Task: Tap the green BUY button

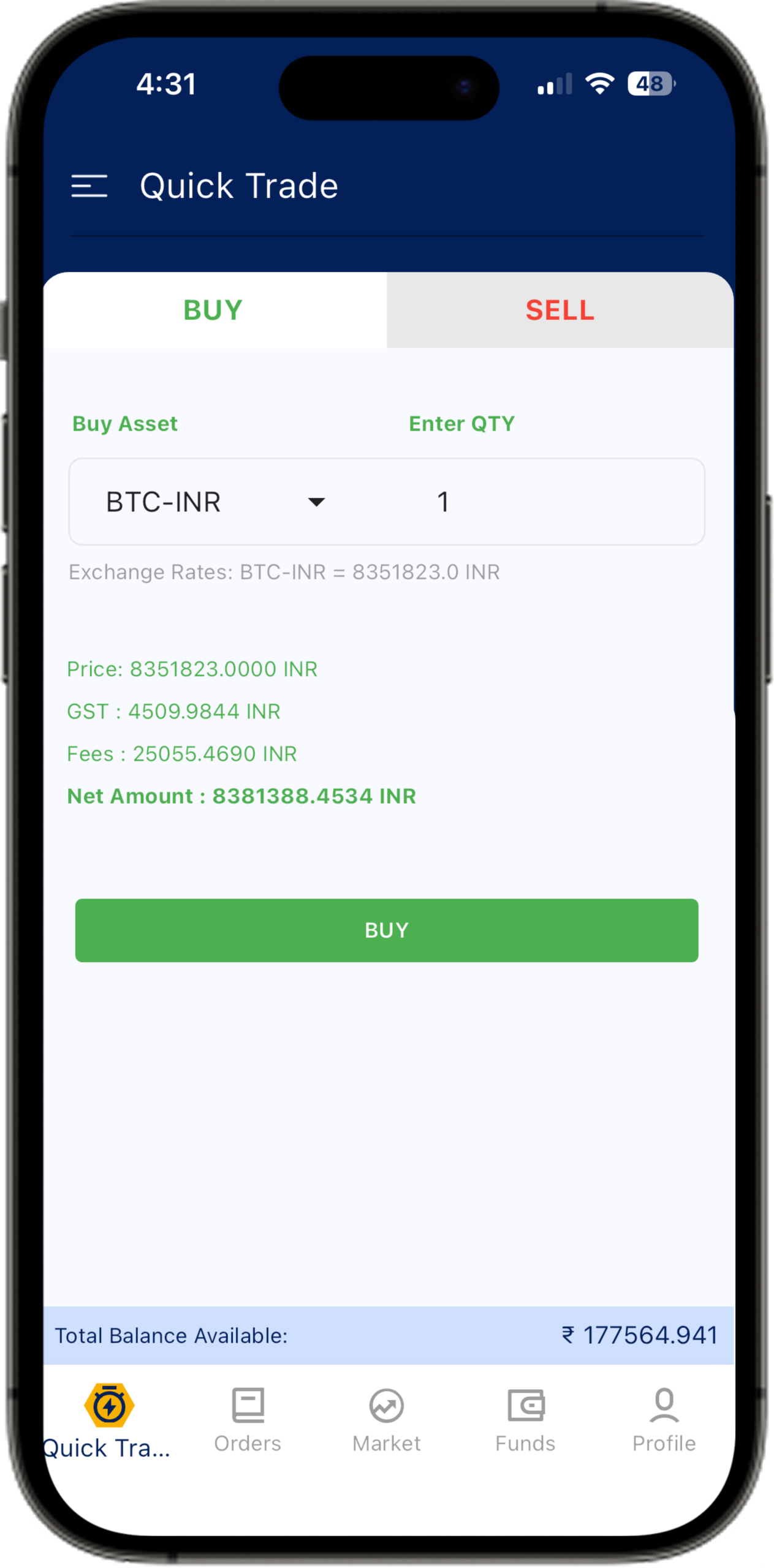Action: point(386,930)
